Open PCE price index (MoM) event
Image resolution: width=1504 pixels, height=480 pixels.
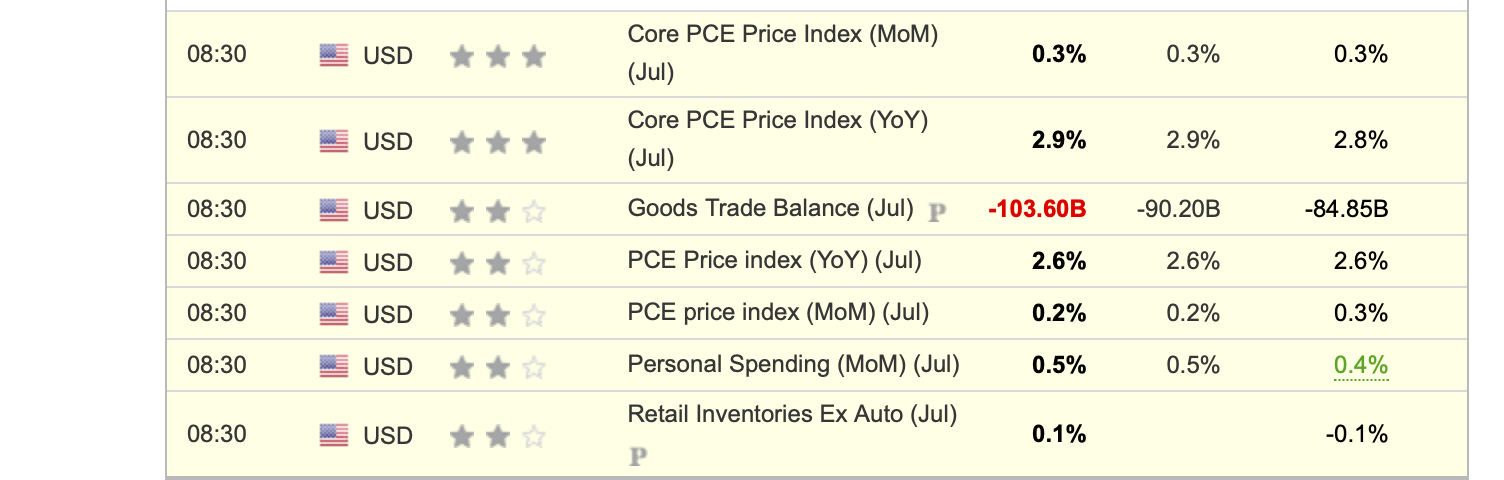[x=778, y=313]
